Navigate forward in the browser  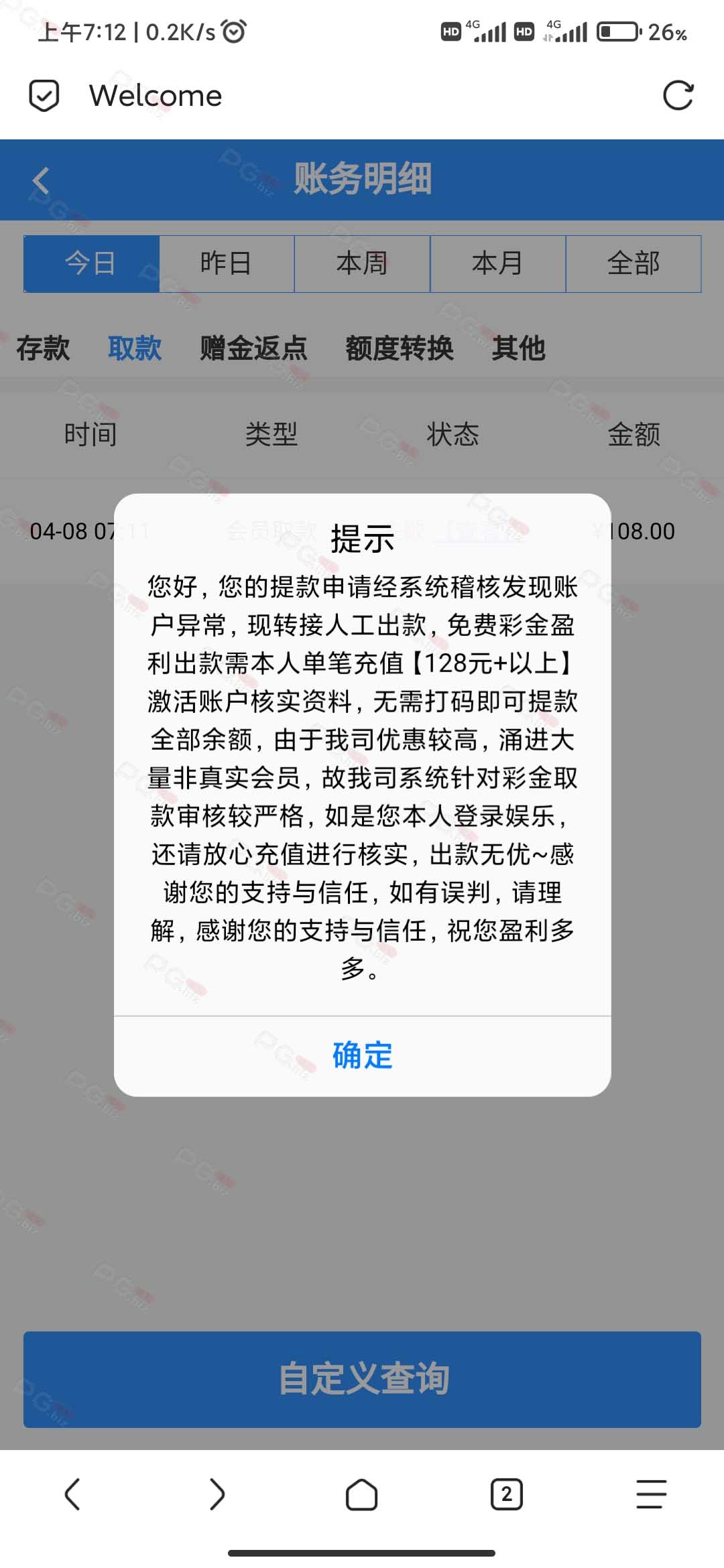coord(217,1494)
